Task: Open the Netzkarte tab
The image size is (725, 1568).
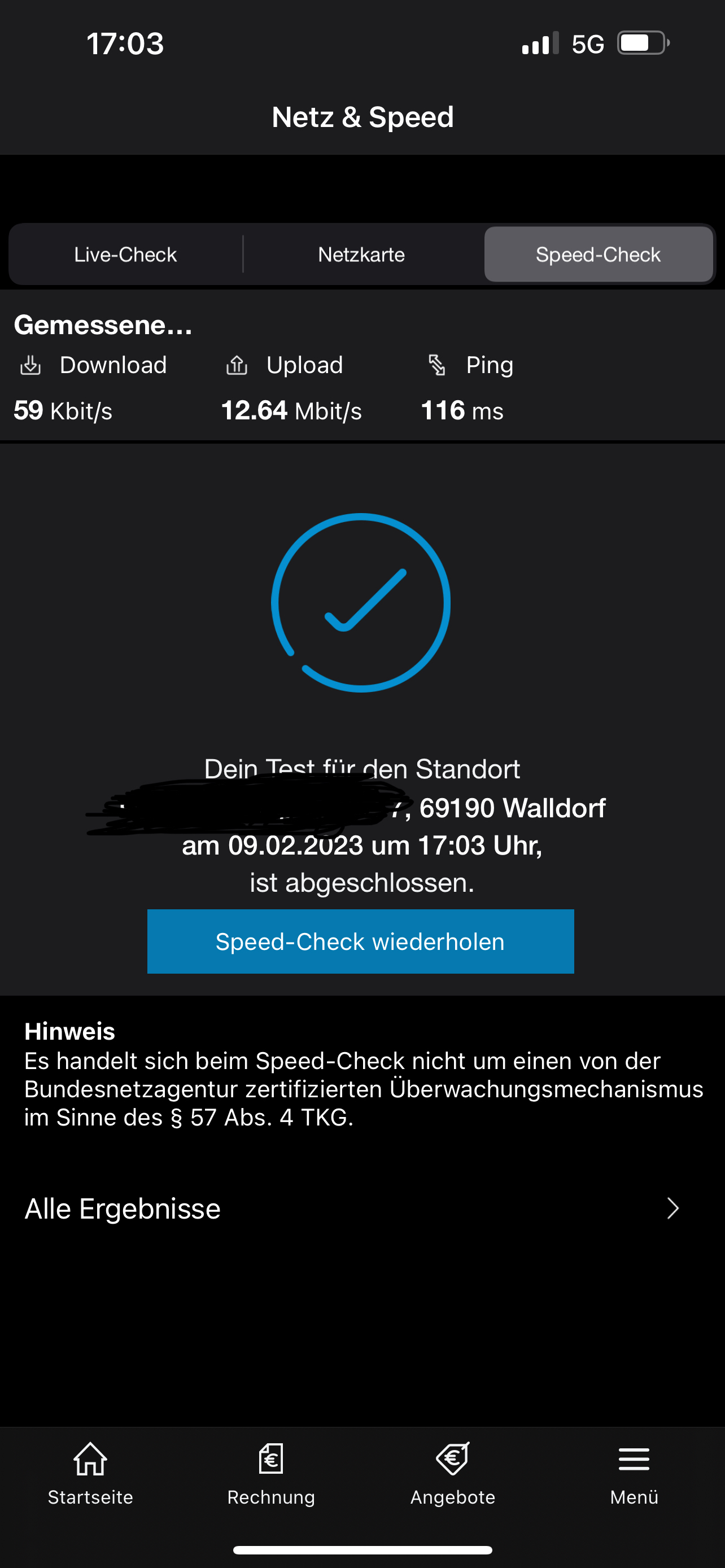Action: pos(361,255)
